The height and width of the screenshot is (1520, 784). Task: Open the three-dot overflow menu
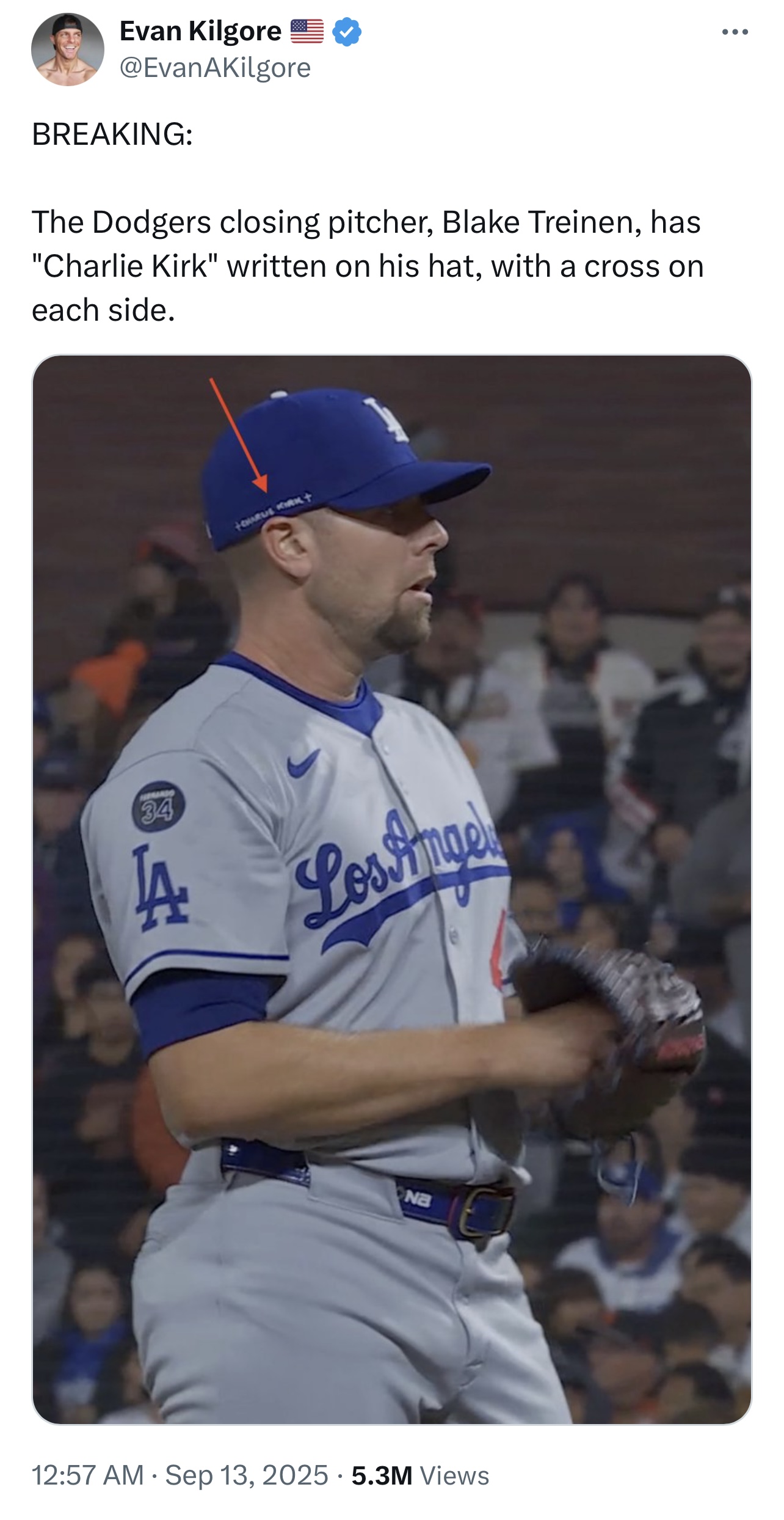735,32
